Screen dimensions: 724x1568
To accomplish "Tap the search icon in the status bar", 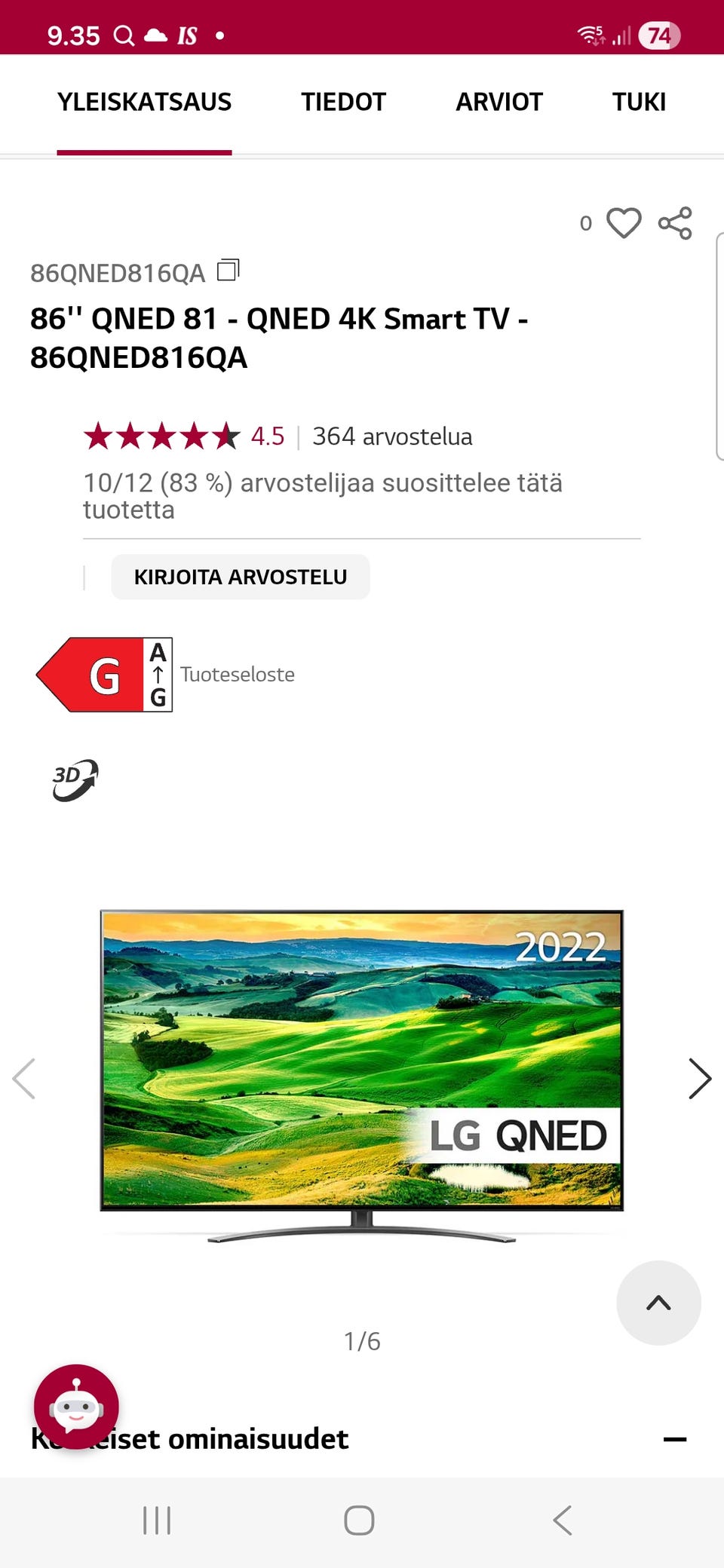I will (123, 35).
